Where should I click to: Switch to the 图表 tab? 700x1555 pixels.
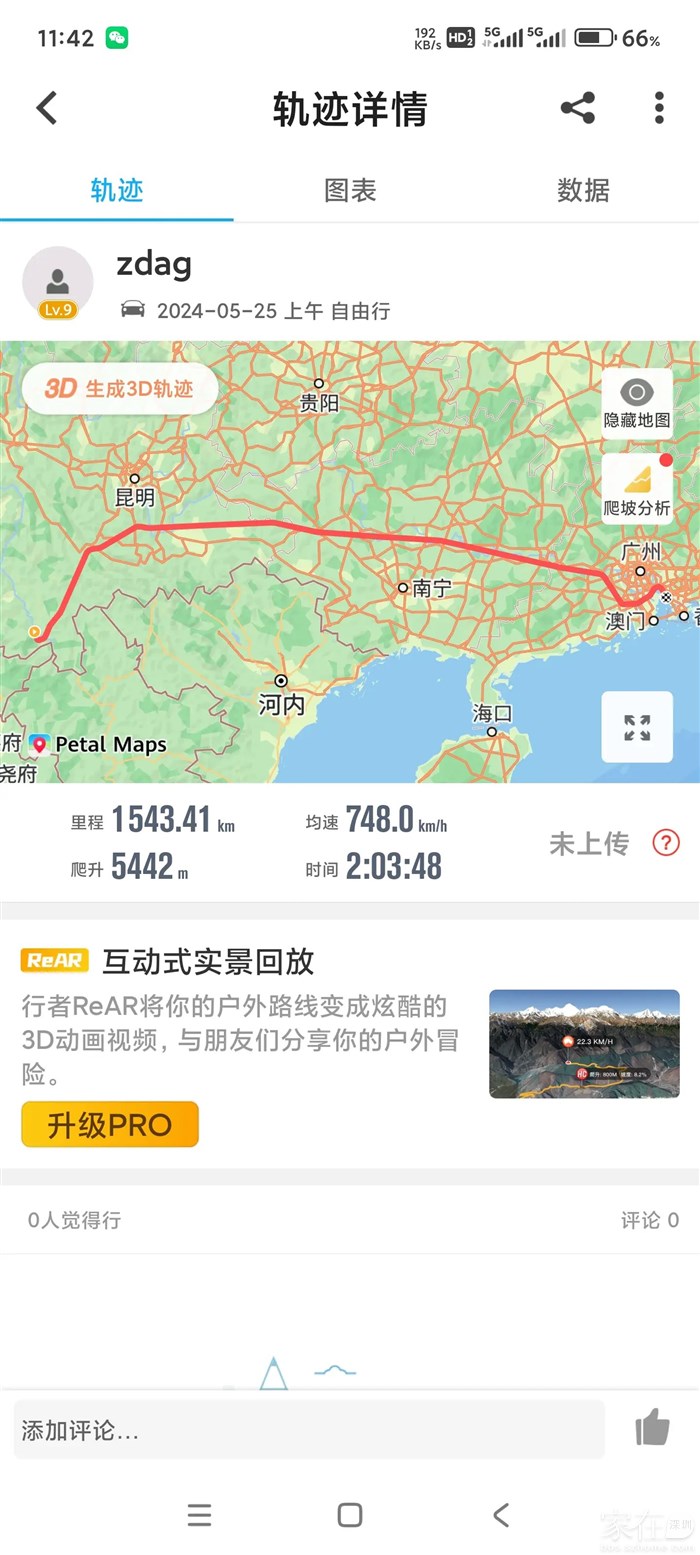tap(350, 190)
